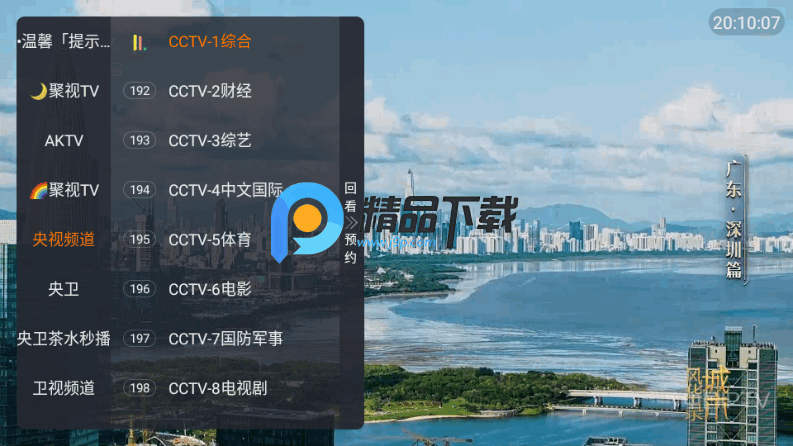Play CCTV-5体育 channel
Screen dimensions: 793x446
point(210,239)
